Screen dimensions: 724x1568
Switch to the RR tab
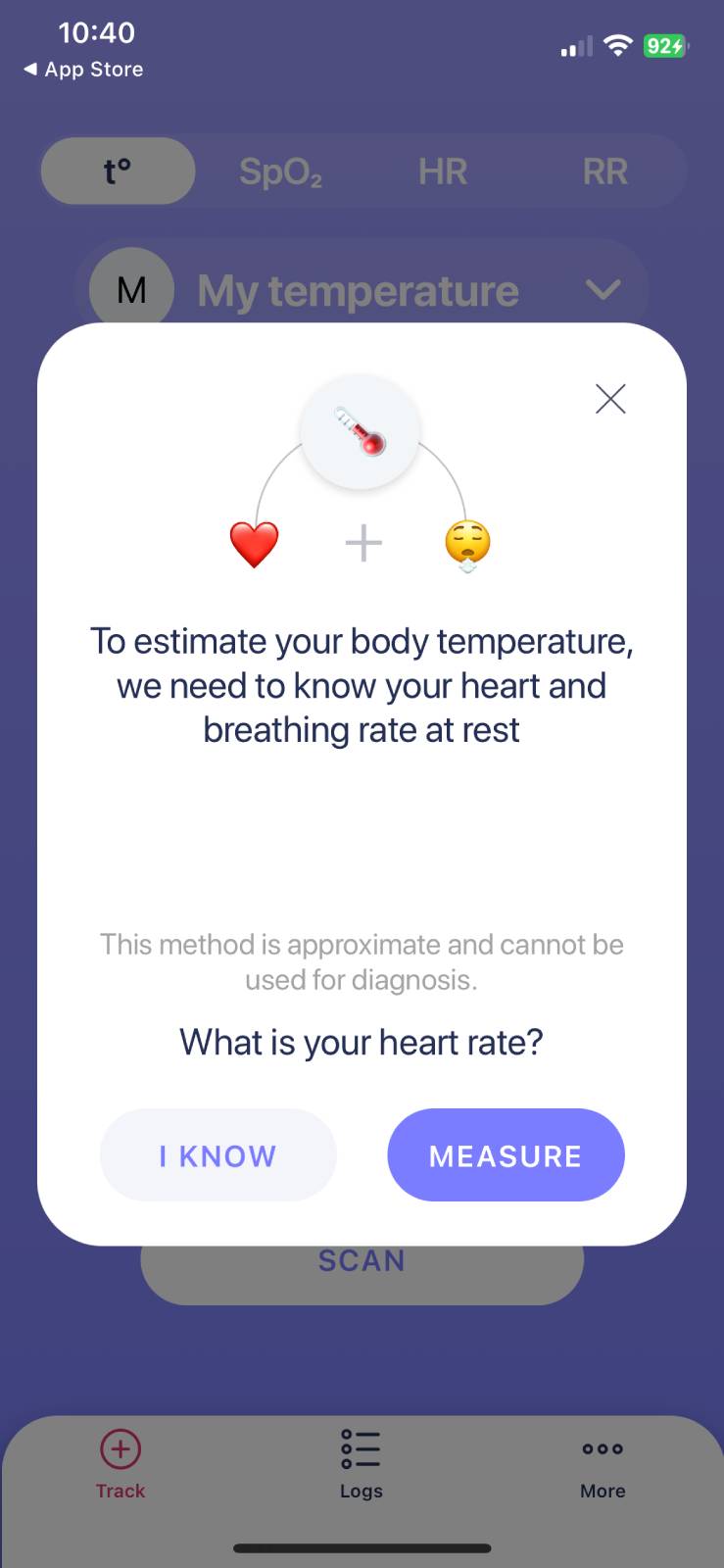604,171
